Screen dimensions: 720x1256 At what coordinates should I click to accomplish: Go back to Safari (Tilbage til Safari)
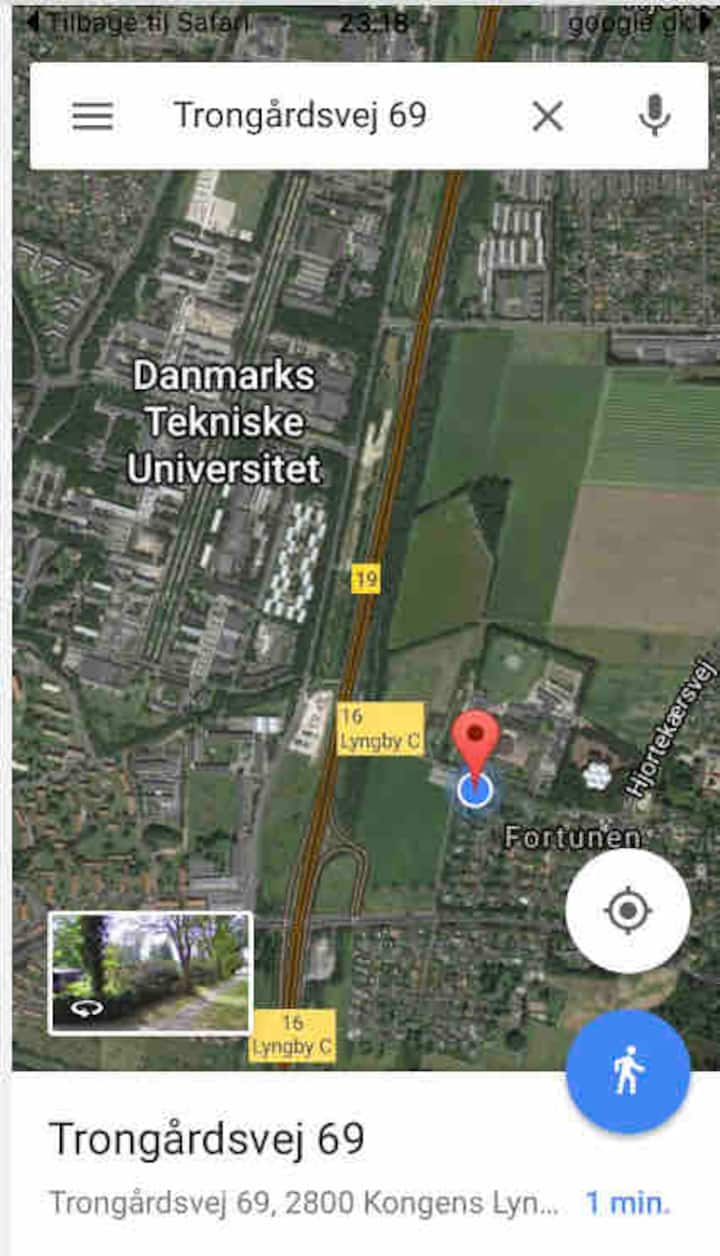[x=135, y=21]
